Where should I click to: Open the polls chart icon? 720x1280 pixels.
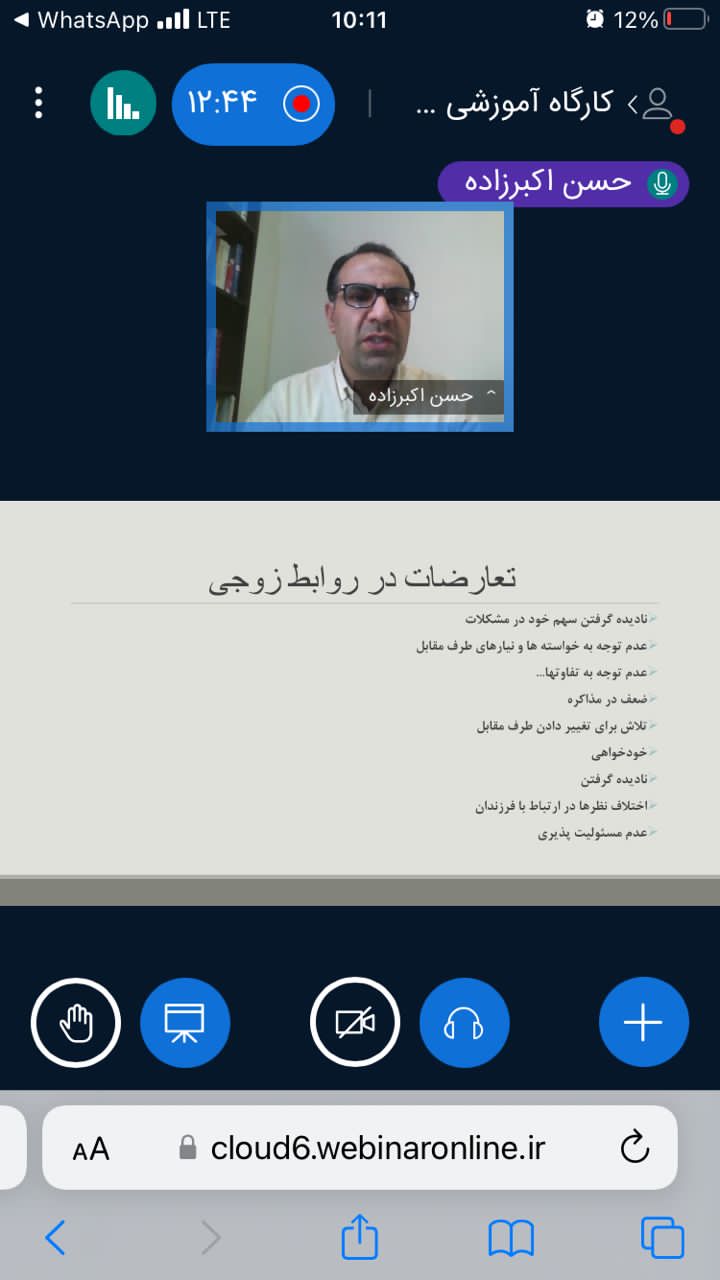click(123, 103)
